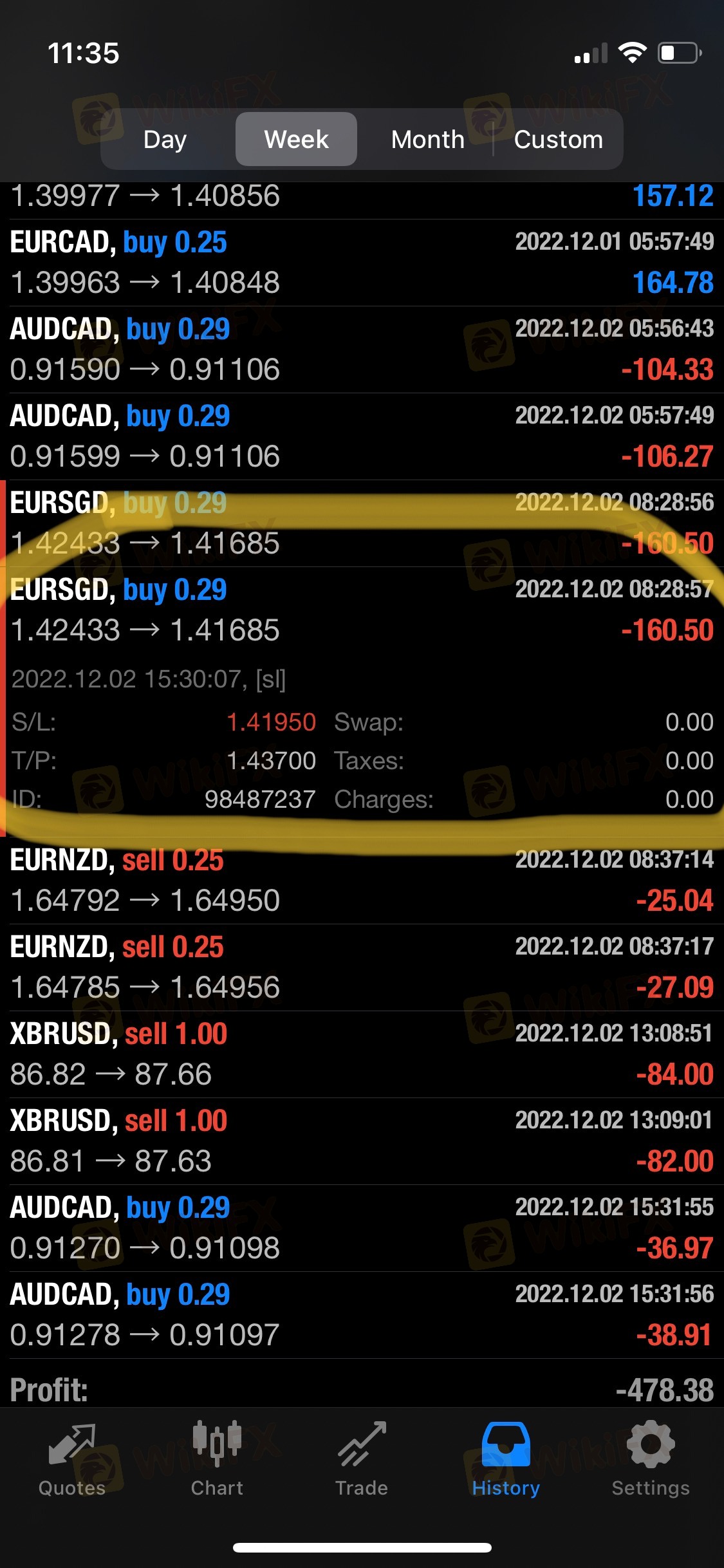This screenshot has height=1568, width=724.
Task: Tap the History tab
Action: tap(506, 1460)
